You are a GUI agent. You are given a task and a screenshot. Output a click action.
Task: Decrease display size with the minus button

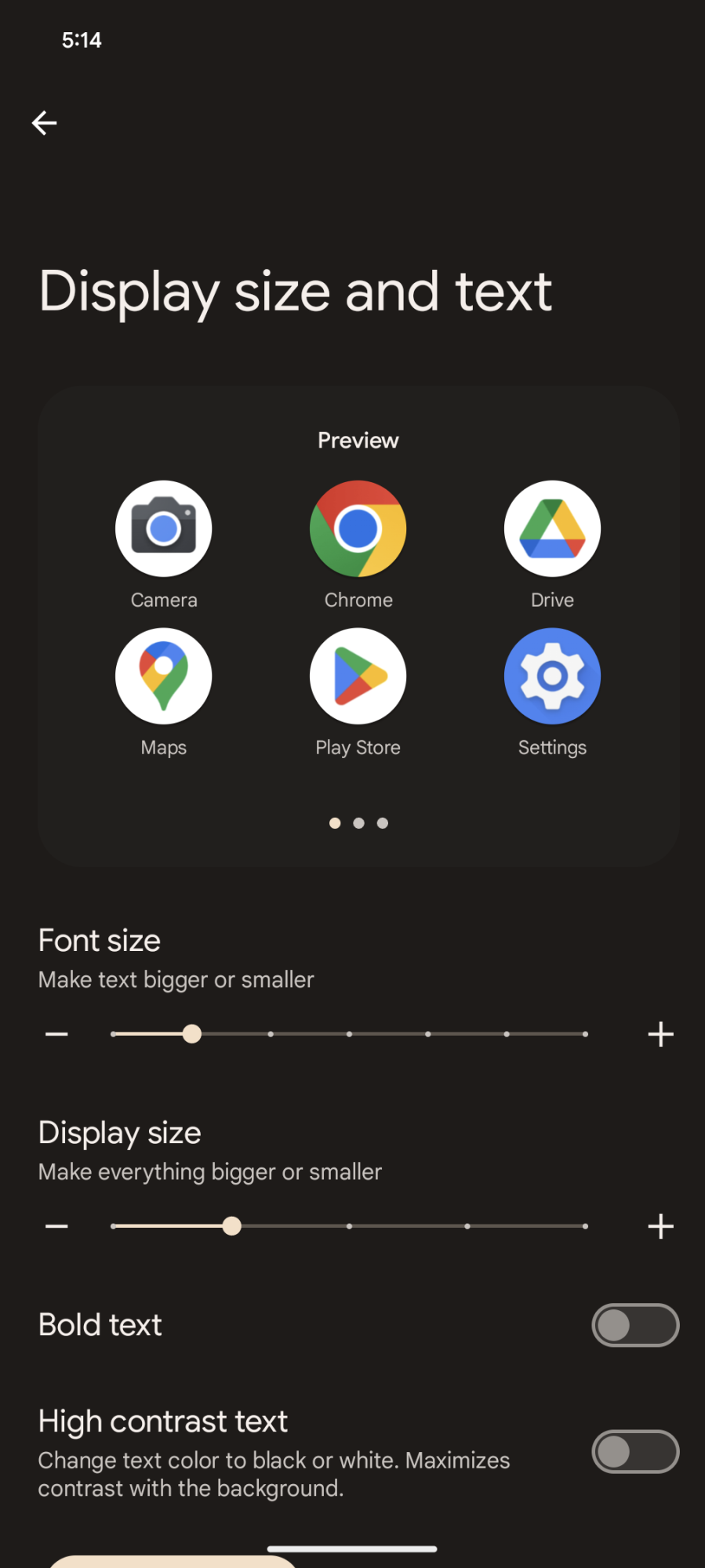click(x=56, y=1226)
